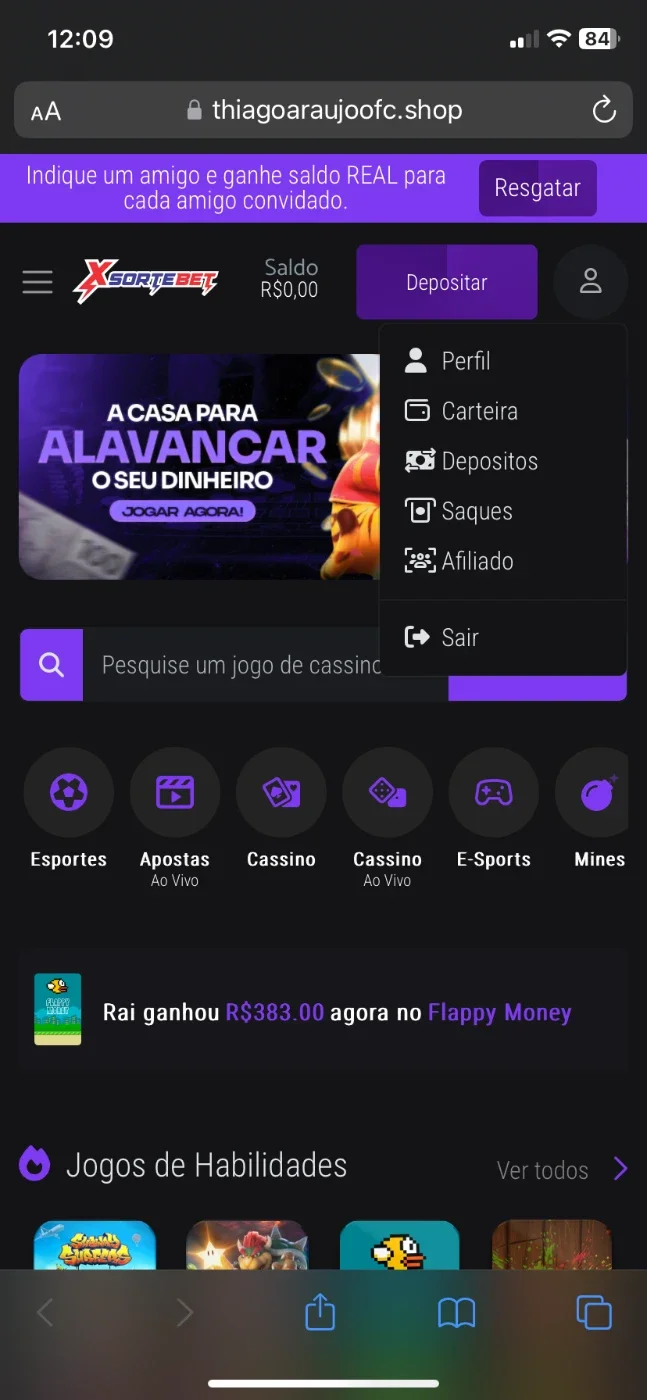This screenshot has height=1400, width=647.
Task: Open Apostas Ao Vivo
Action: click(x=175, y=817)
